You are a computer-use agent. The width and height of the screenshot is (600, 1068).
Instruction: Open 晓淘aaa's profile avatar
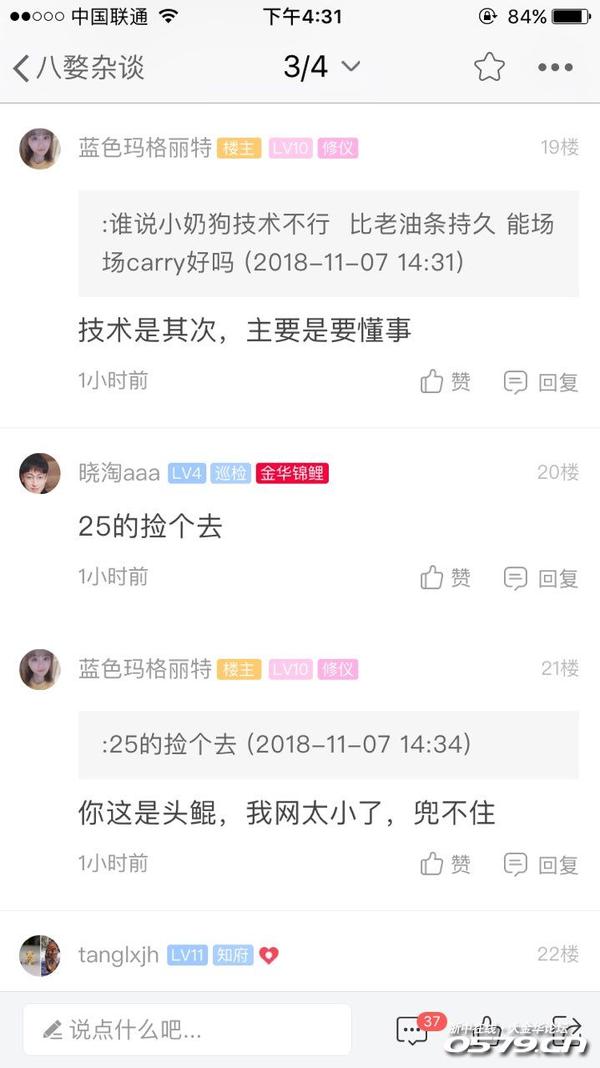coord(40,473)
